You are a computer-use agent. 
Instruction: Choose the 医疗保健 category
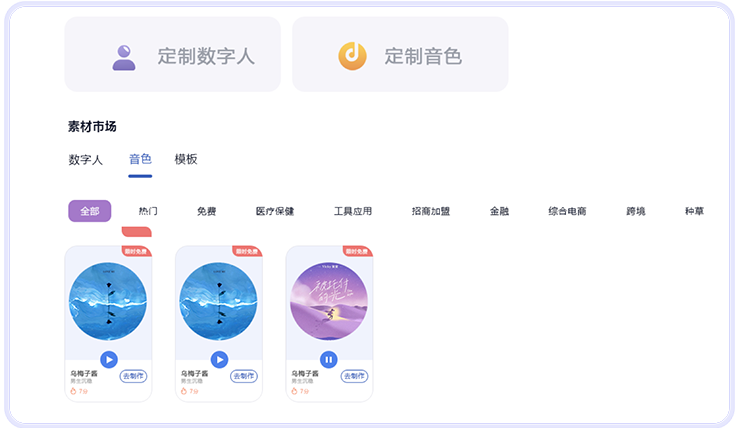(x=275, y=212)
